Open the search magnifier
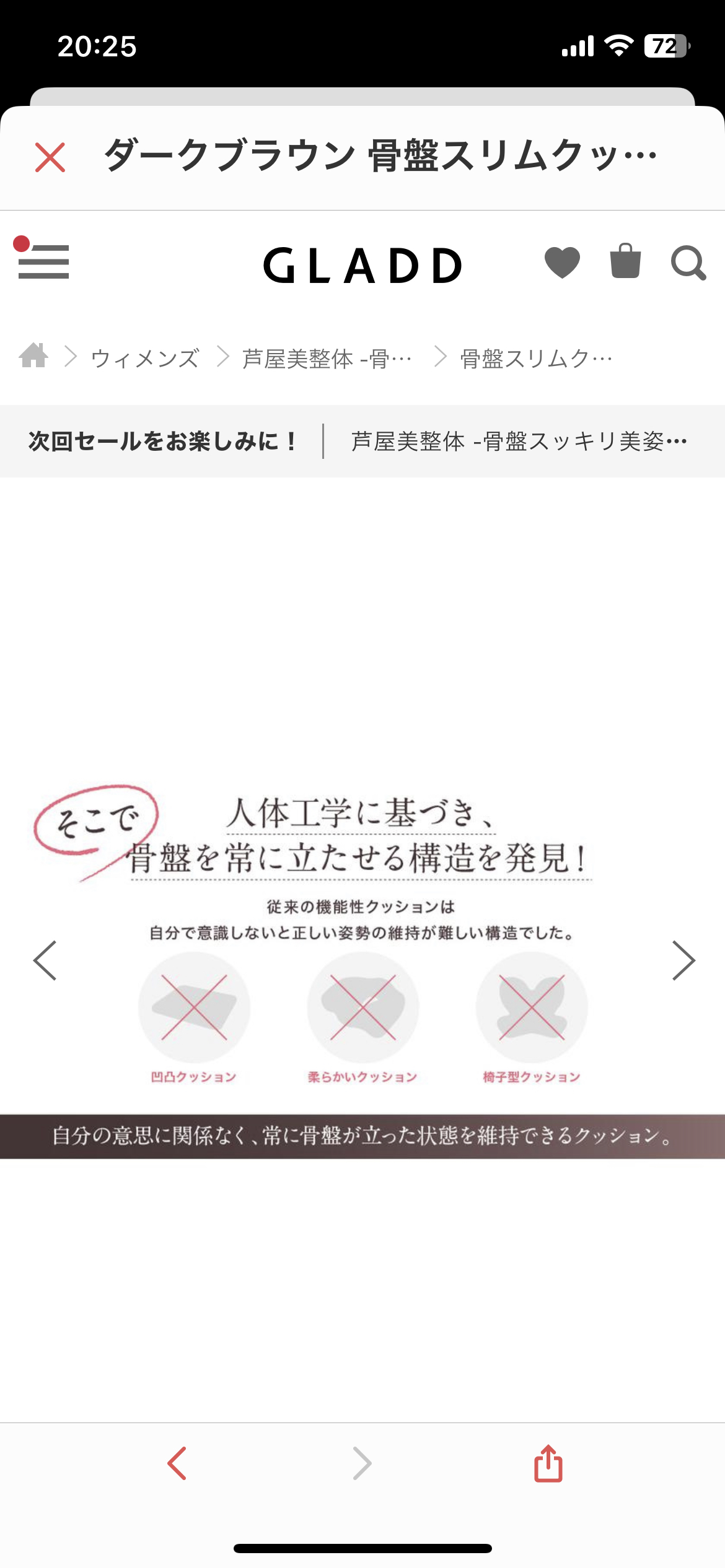 tap(688, 263)
